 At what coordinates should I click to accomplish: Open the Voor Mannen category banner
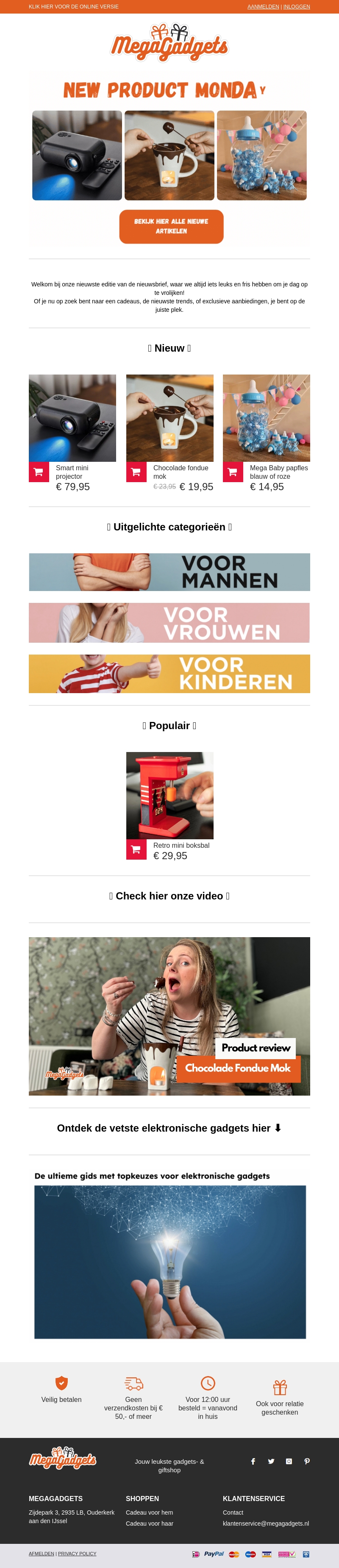click(x=169, y=572)
